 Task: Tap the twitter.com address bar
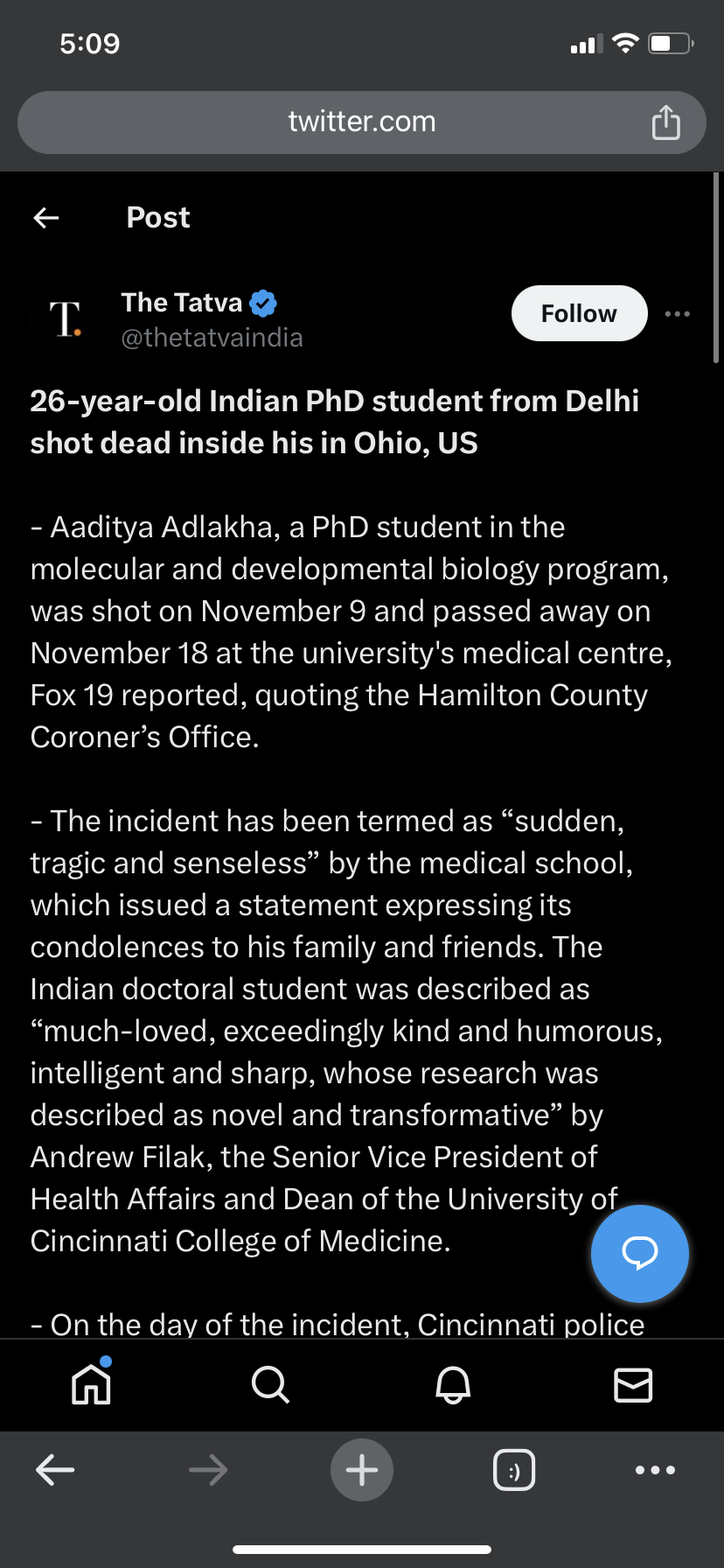(362, 122)
